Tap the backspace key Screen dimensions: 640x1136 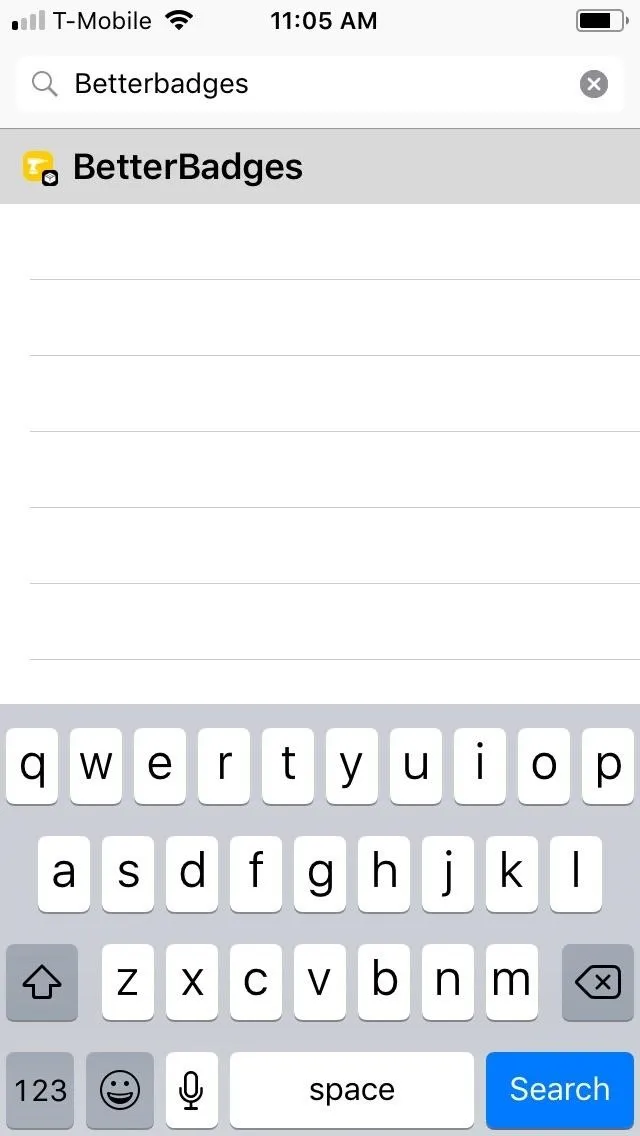coord(598,982)
